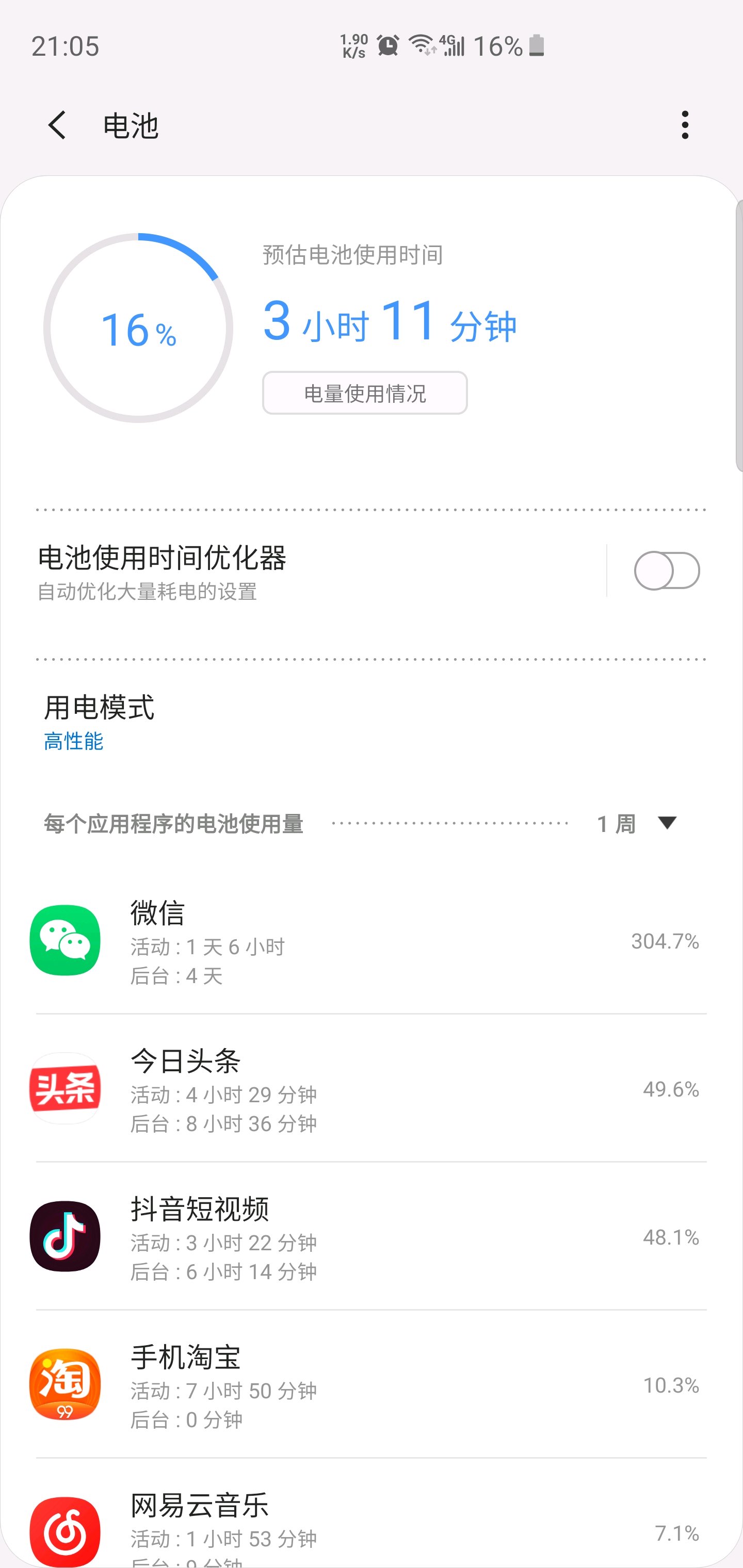This screenshot has width=743, height=1568.
Task: Select 抖音短视频 in the app list
Action: click(x=372, y=1237)
